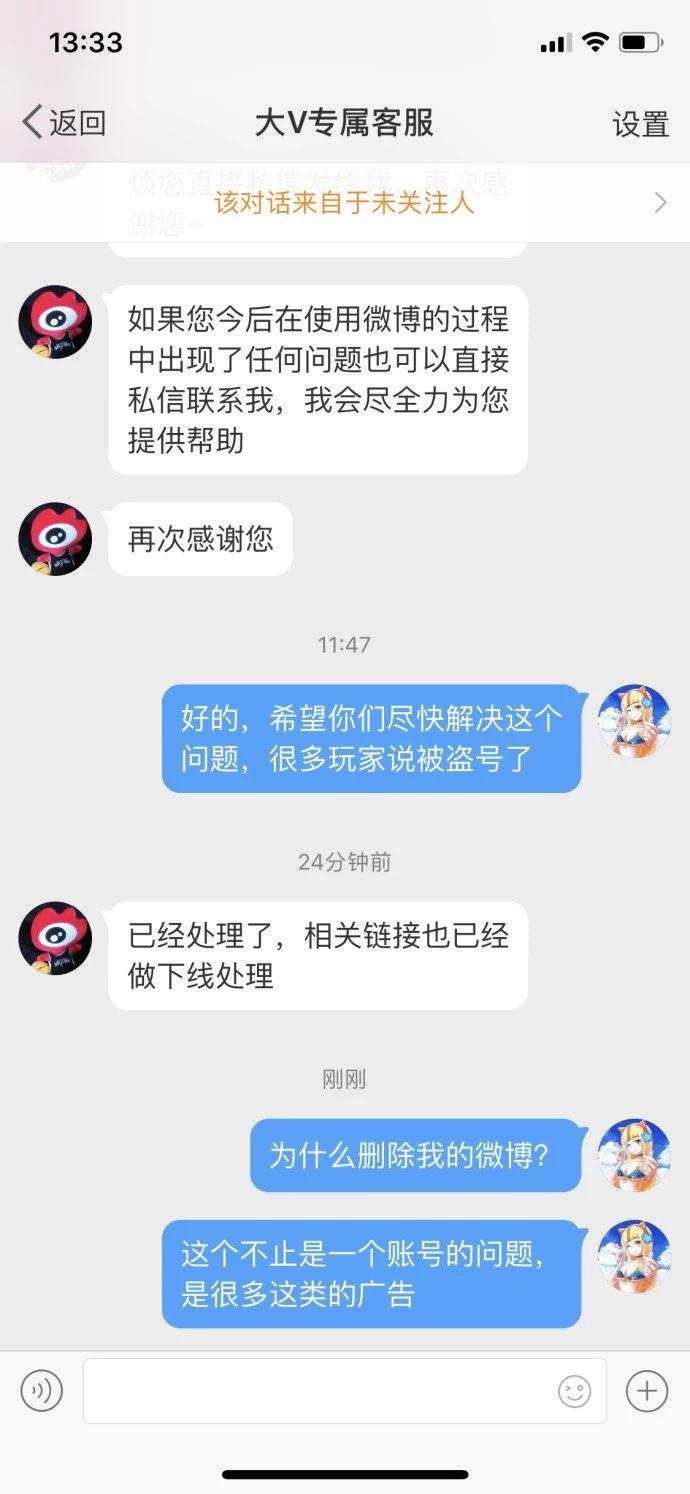Open 设置 for this chat
The image size is (690, 1494).
point(640,124)
